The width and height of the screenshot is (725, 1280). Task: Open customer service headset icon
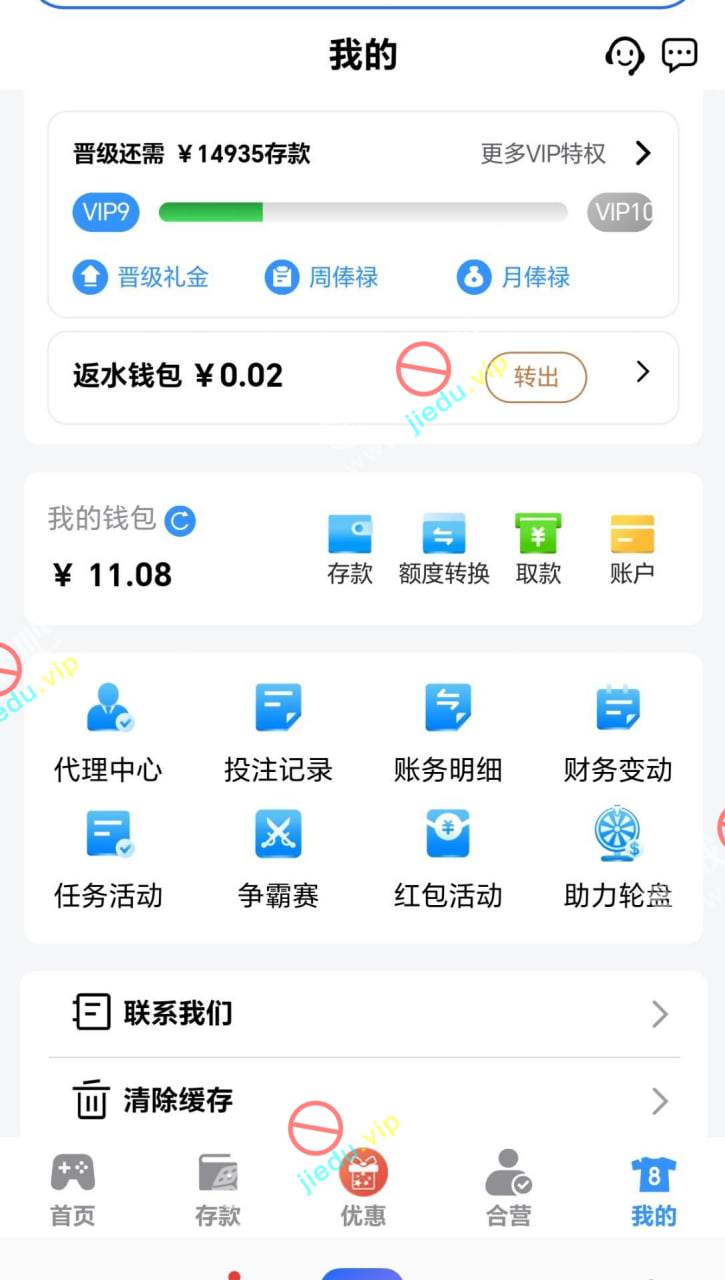click(x=624, y=55)
